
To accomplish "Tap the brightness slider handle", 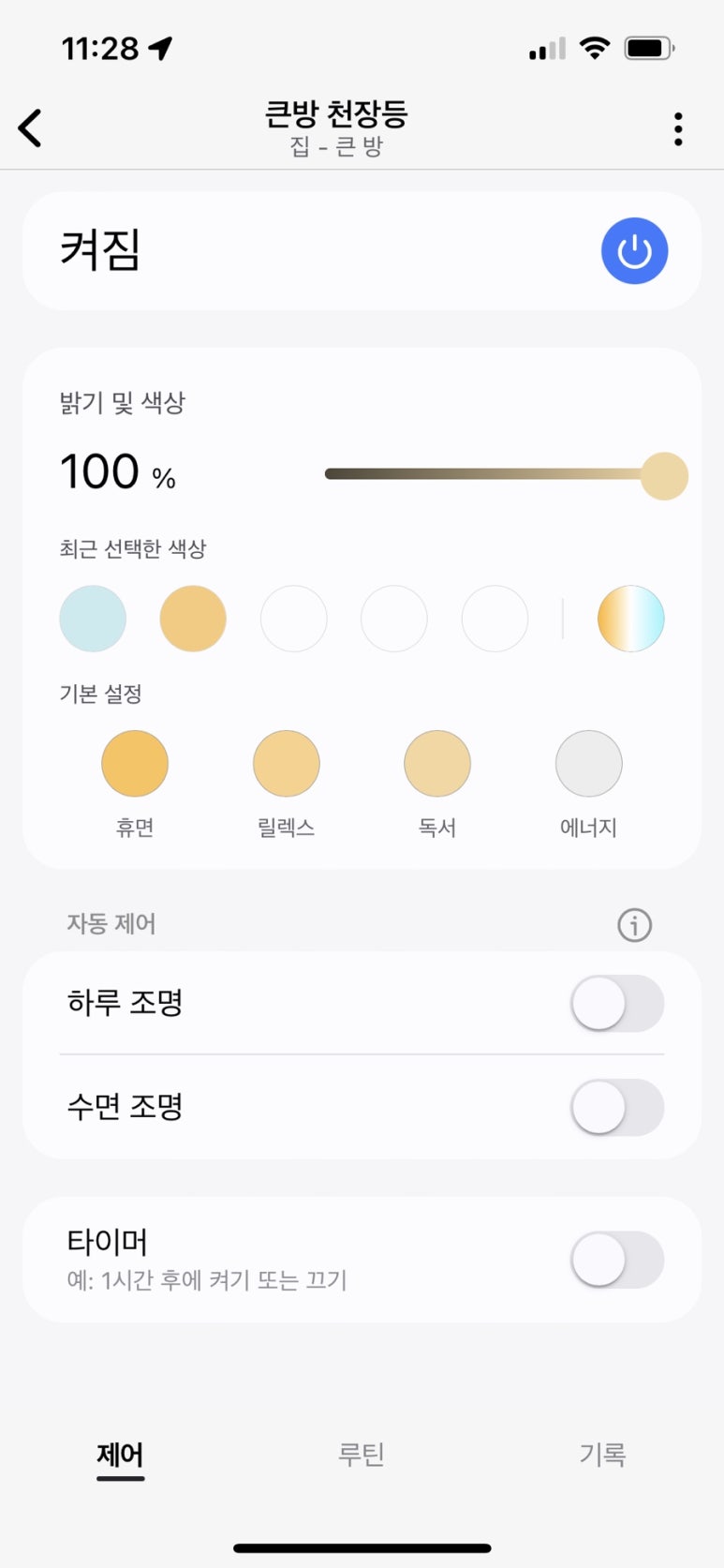I will click(x=664, y=475).
